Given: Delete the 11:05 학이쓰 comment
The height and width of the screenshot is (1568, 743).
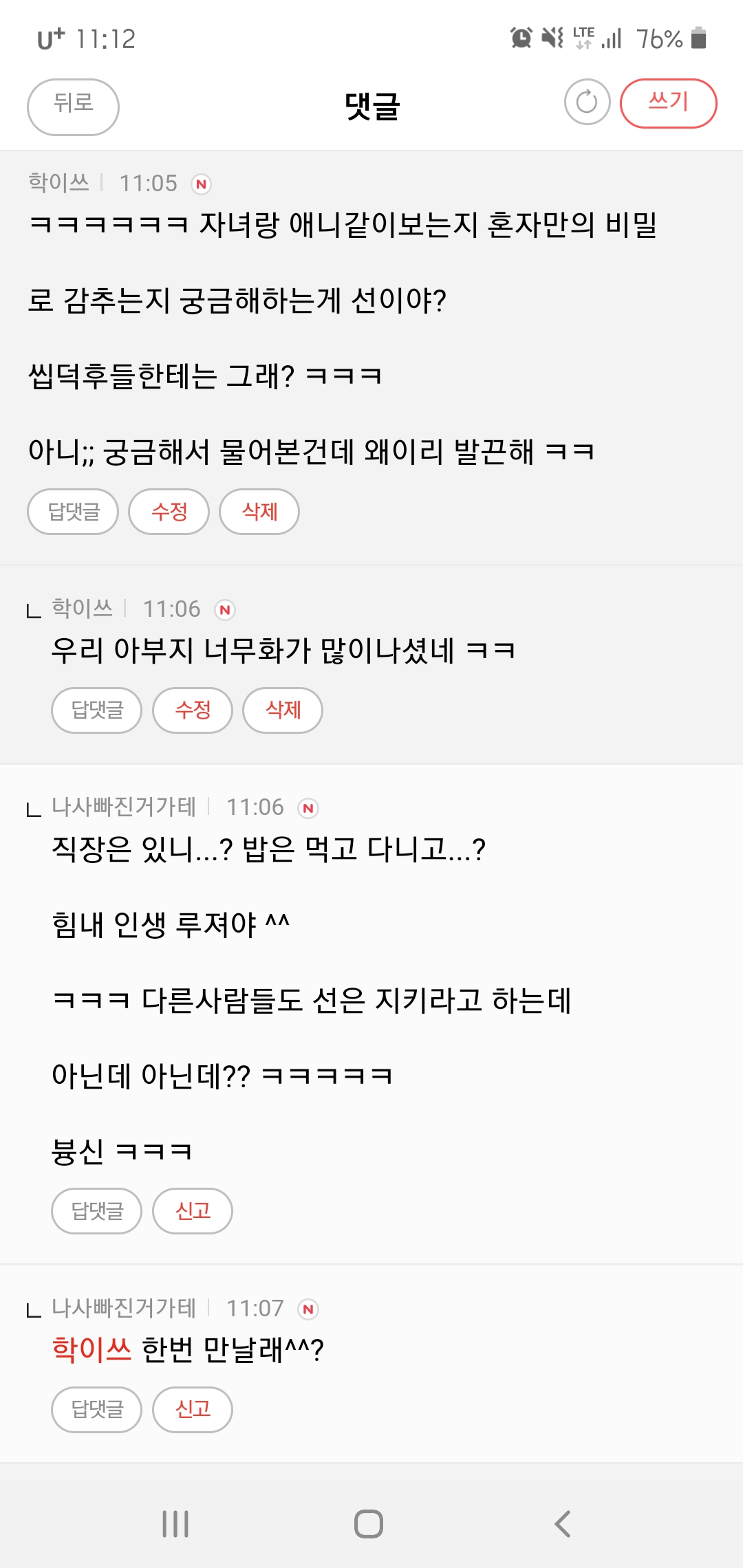Looking at the screenshot, I should [x=259, y=512].
